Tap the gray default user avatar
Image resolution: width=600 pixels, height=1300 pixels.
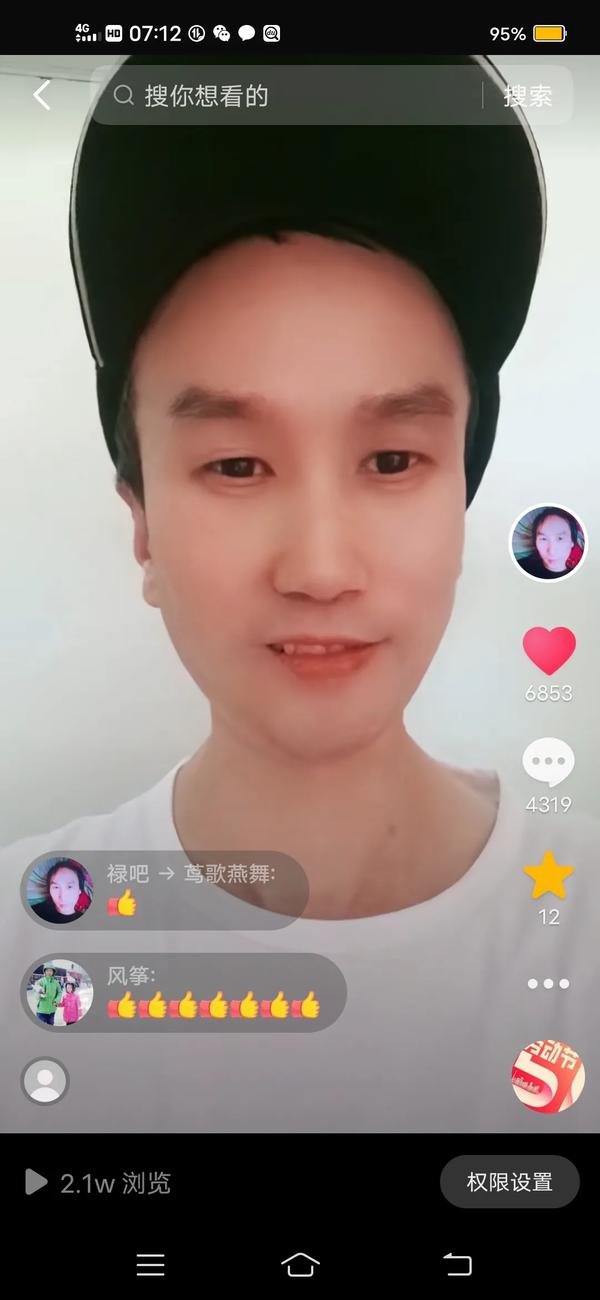coord(45,1081)
